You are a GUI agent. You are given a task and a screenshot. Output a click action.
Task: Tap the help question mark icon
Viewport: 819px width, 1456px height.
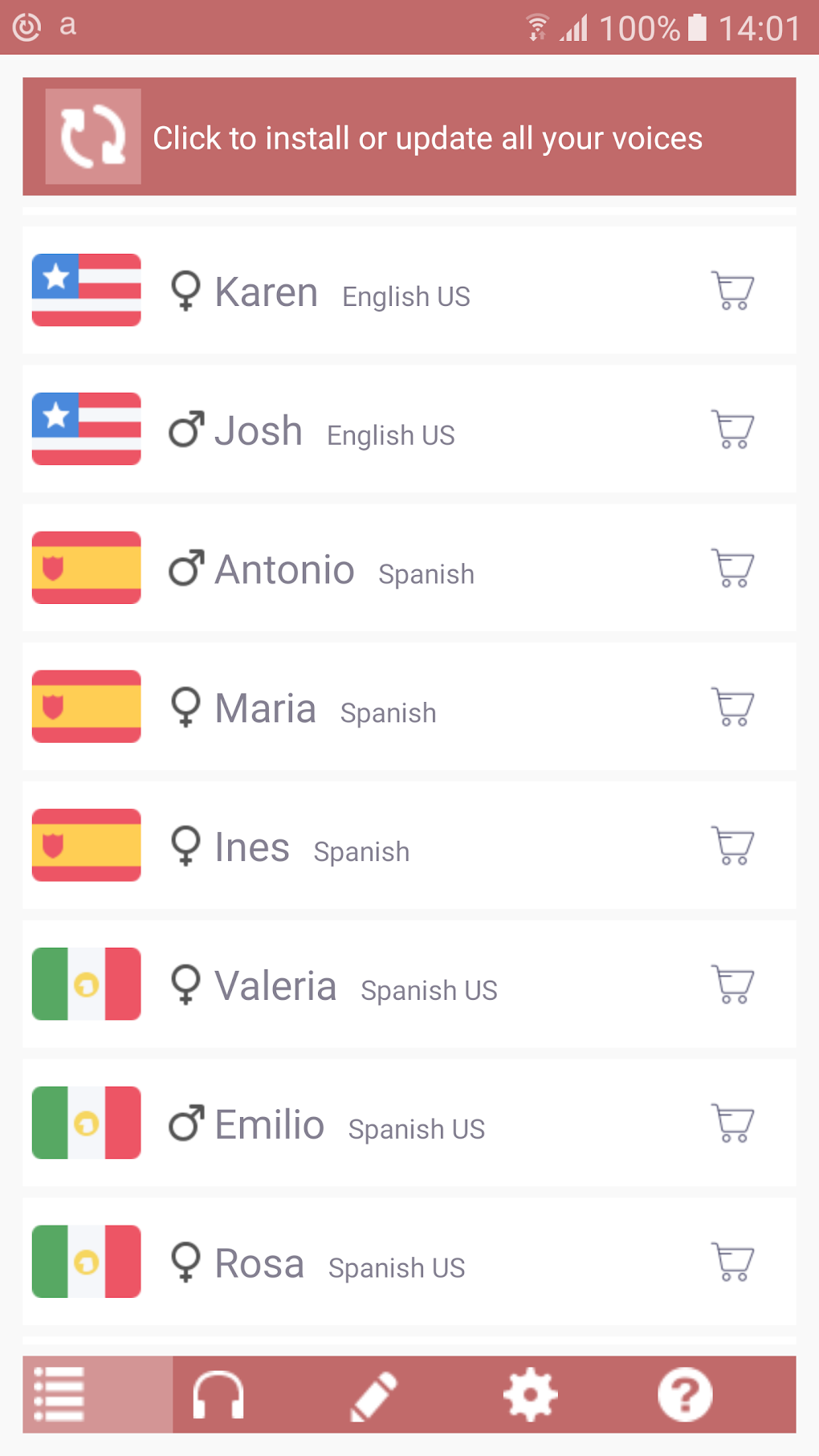(x=684, y=1395)
